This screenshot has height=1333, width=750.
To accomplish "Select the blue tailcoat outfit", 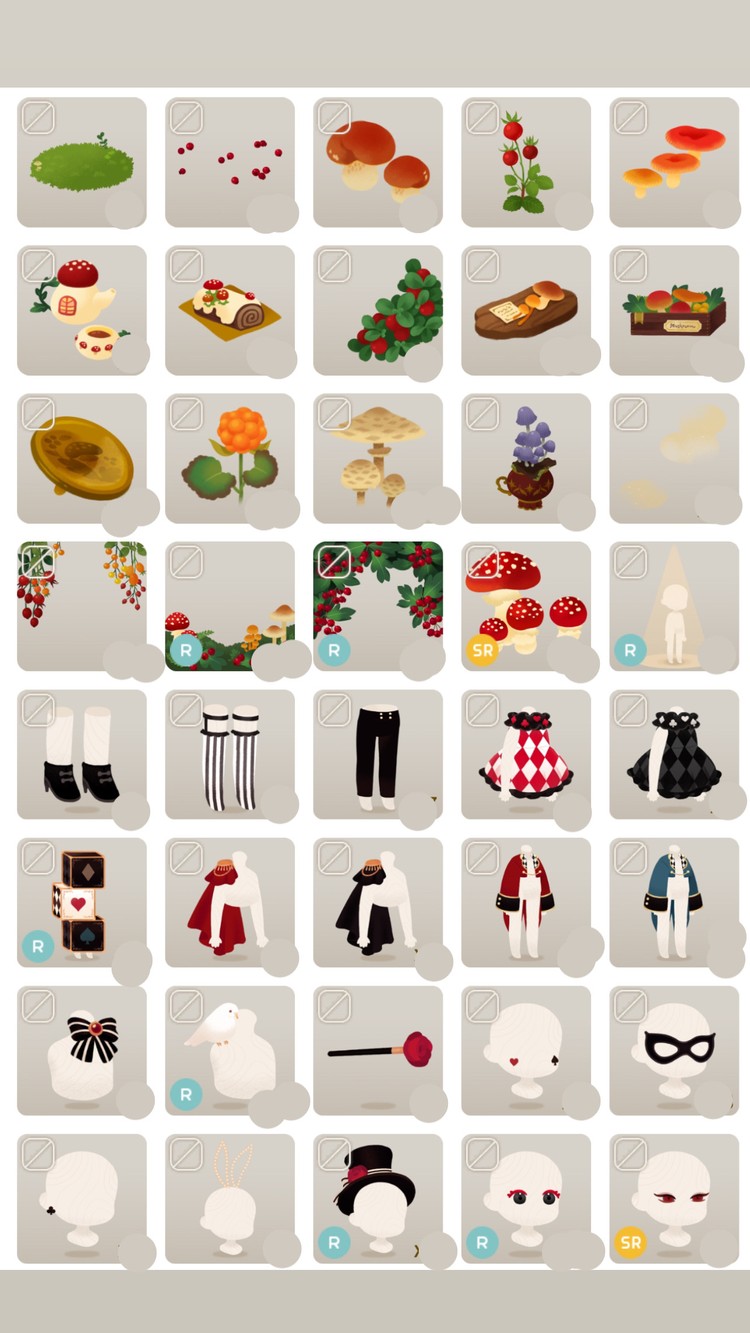I will (x=674, y=902).
